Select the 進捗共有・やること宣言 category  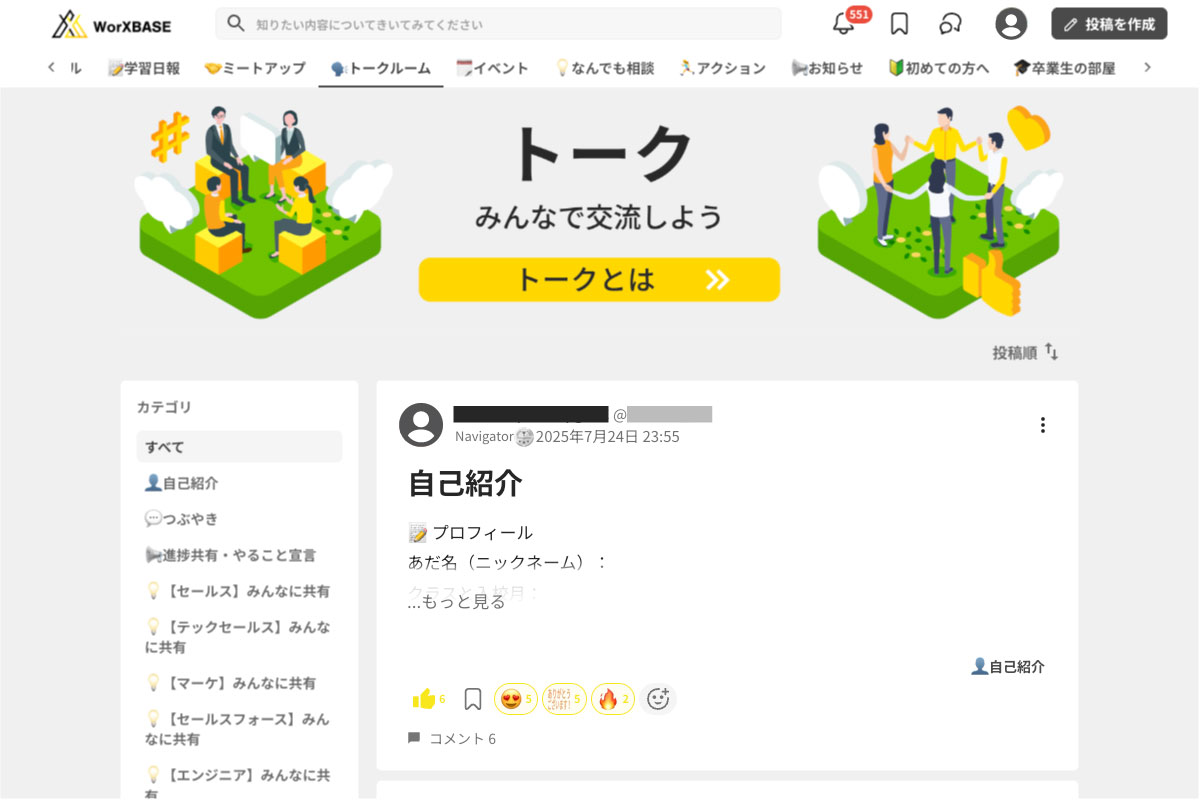click(x=230, y=555)
